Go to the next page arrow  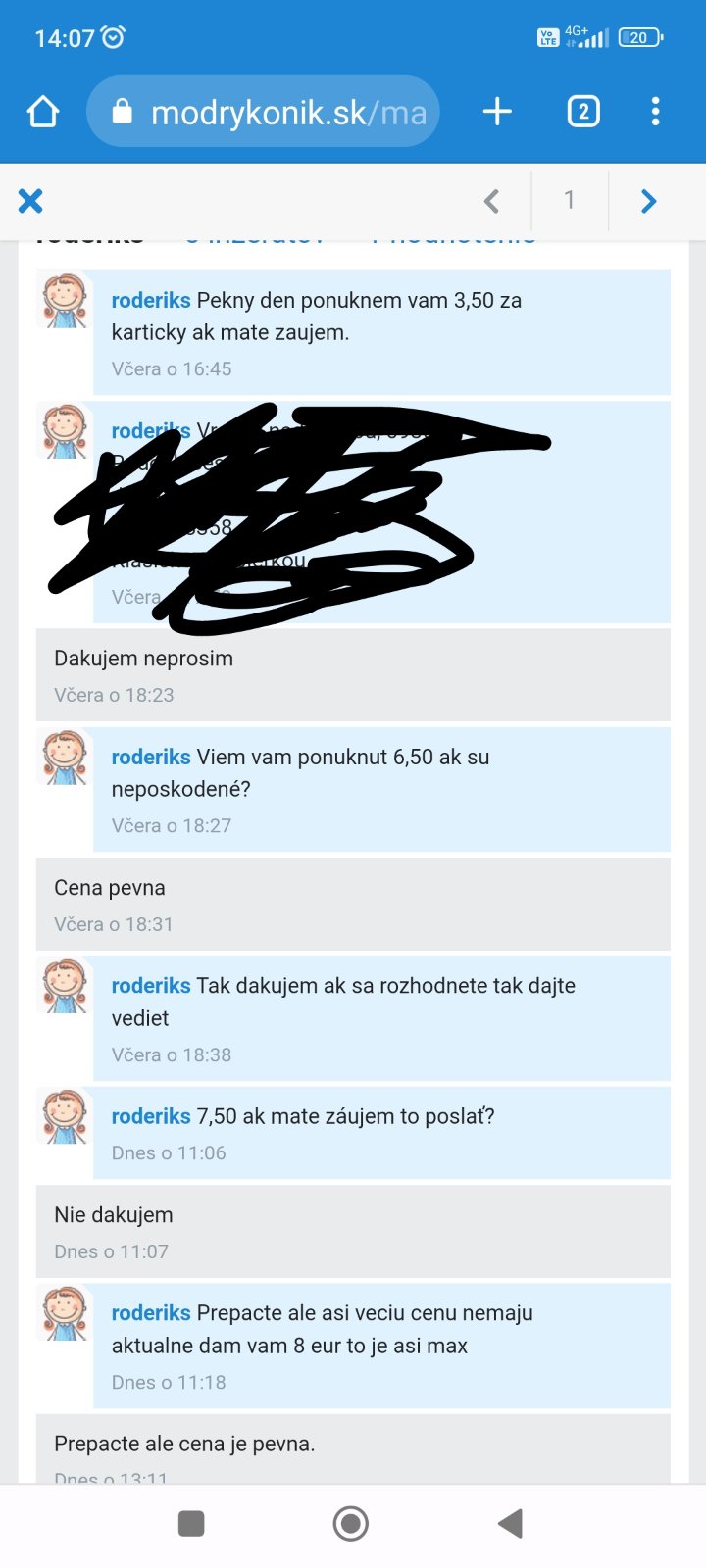pyautogui.click(x=648, y=201)
